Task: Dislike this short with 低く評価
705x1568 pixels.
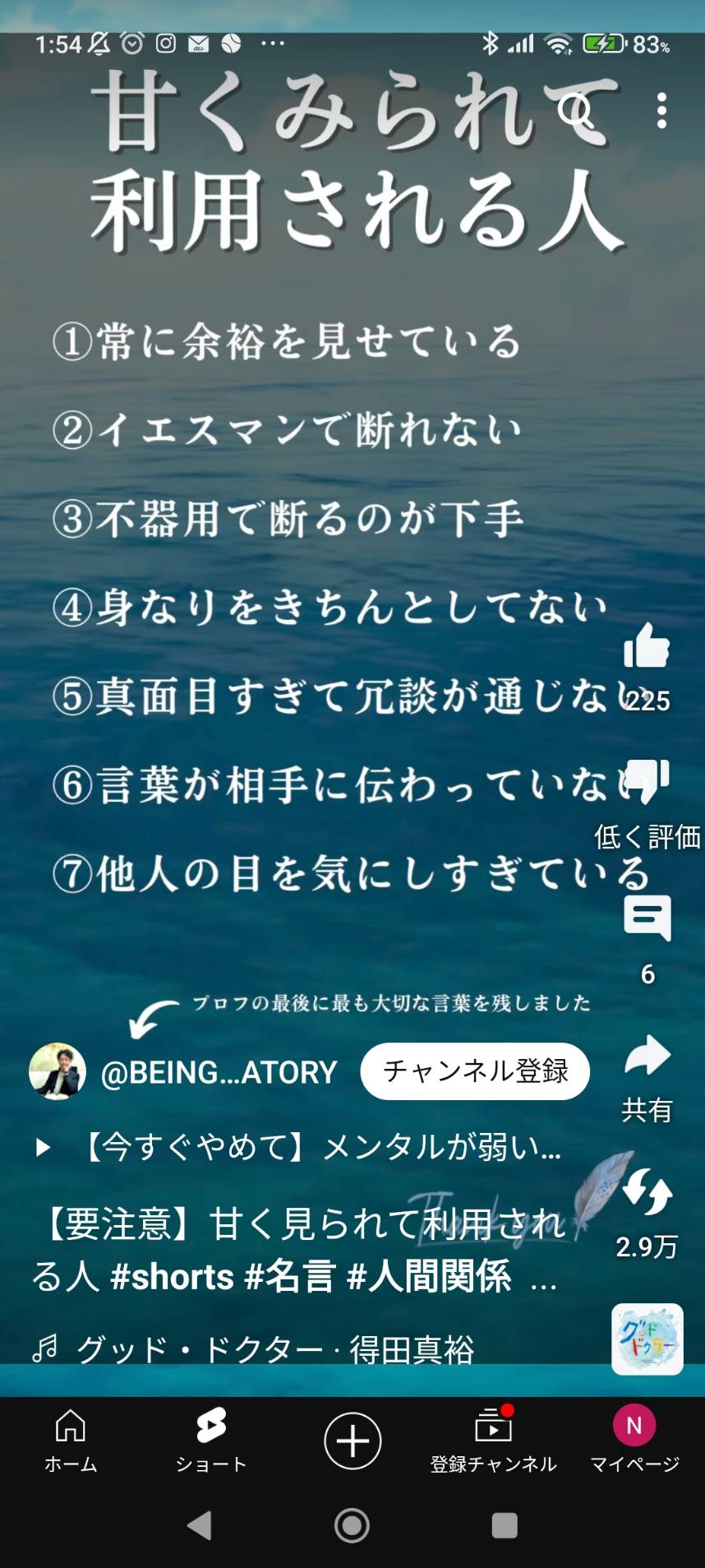Action: pyautogui.click(x=647, y=781)
